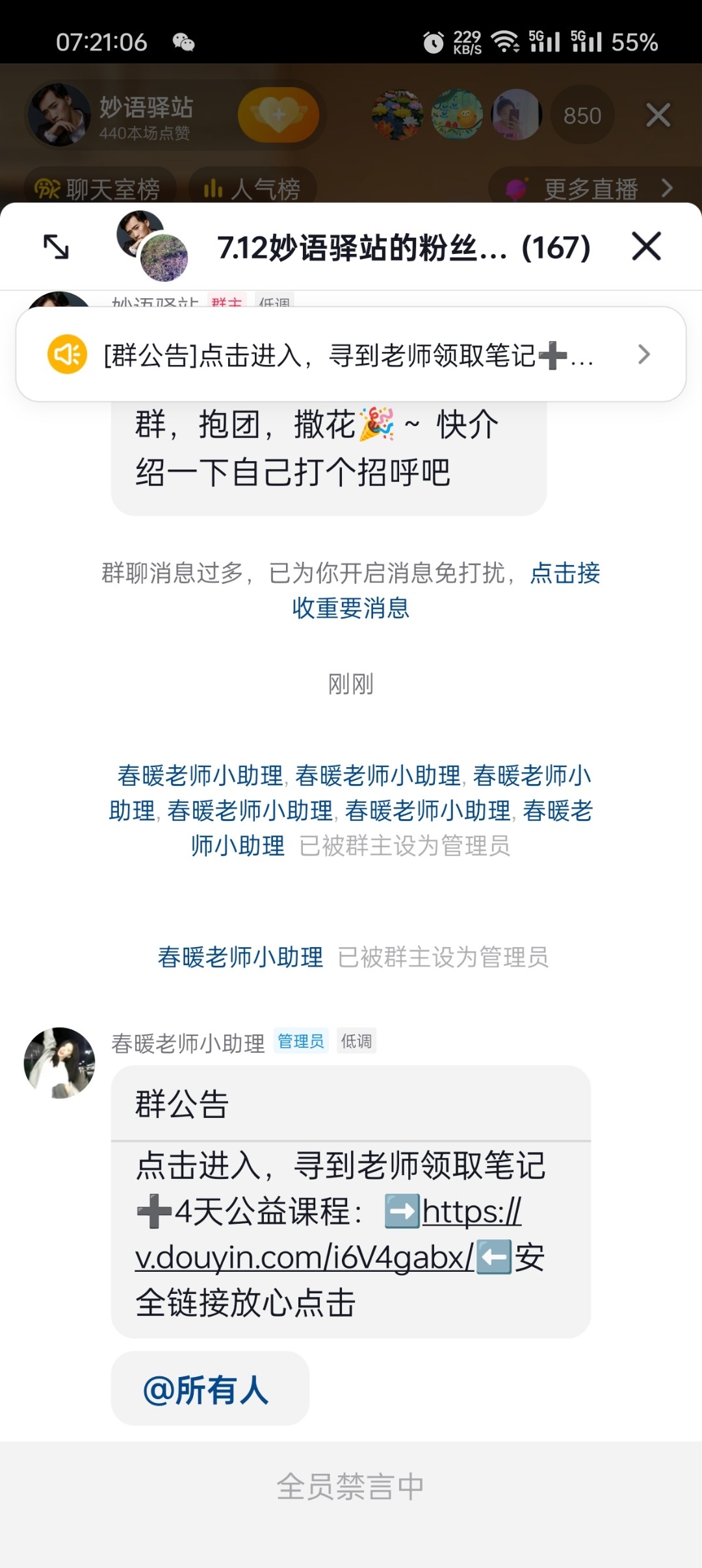Open the group avatar in header
This screenshot has width=702, height=1568.
click(x=152, y=246)
